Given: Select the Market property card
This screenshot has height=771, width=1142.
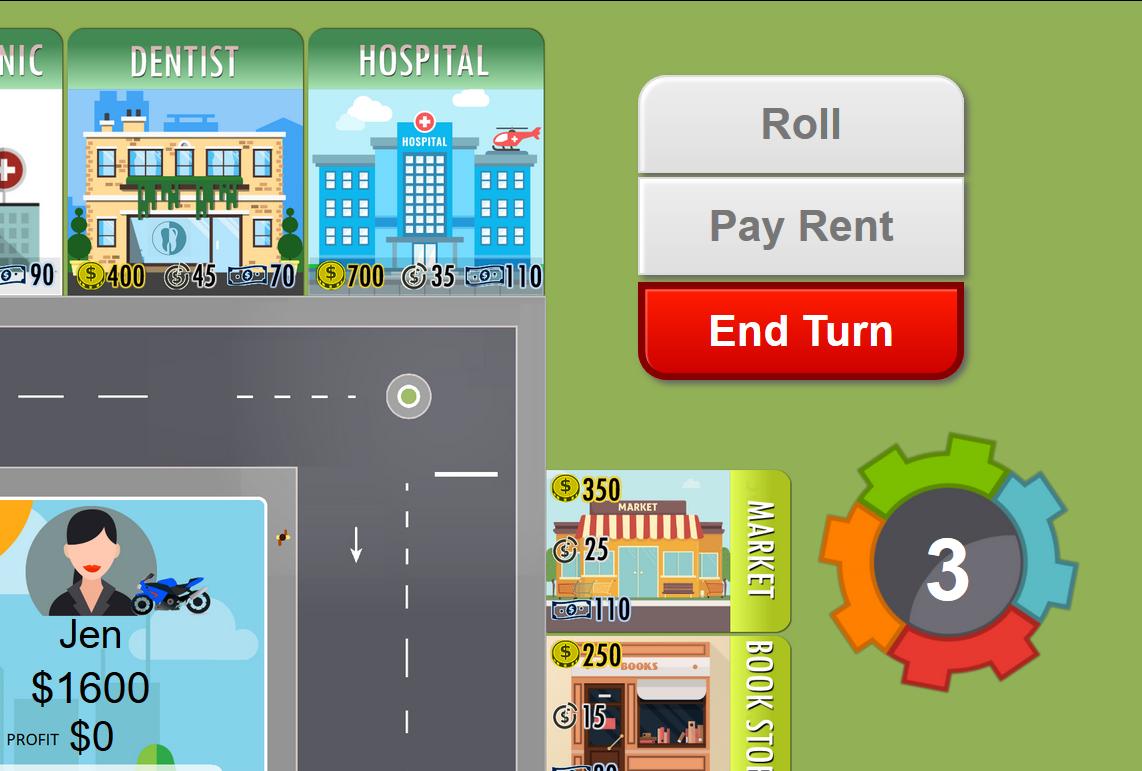Looking at the screenshot, I should coord(667,550).
